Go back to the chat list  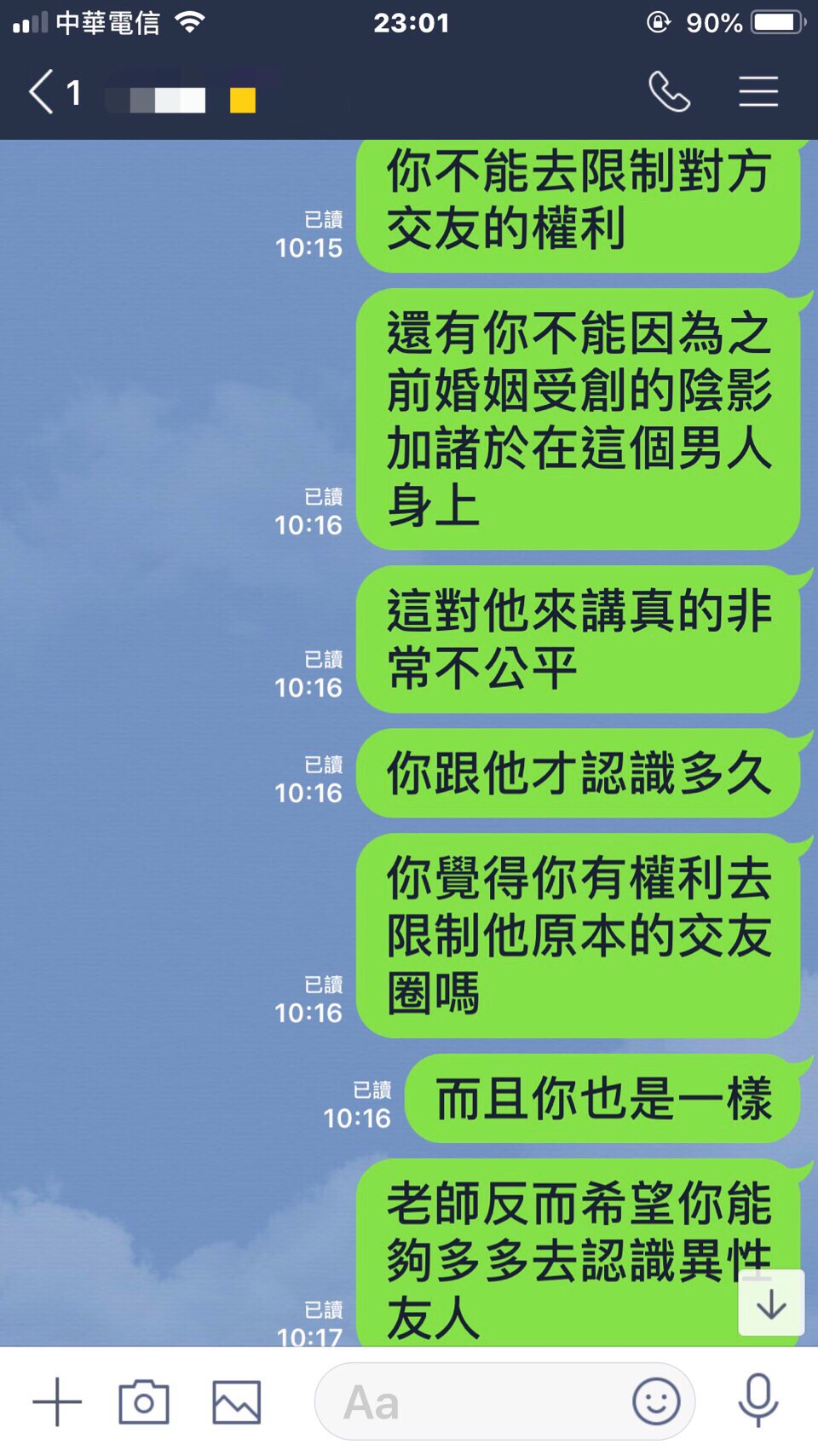pyautogui.click(x=43, y=92)
